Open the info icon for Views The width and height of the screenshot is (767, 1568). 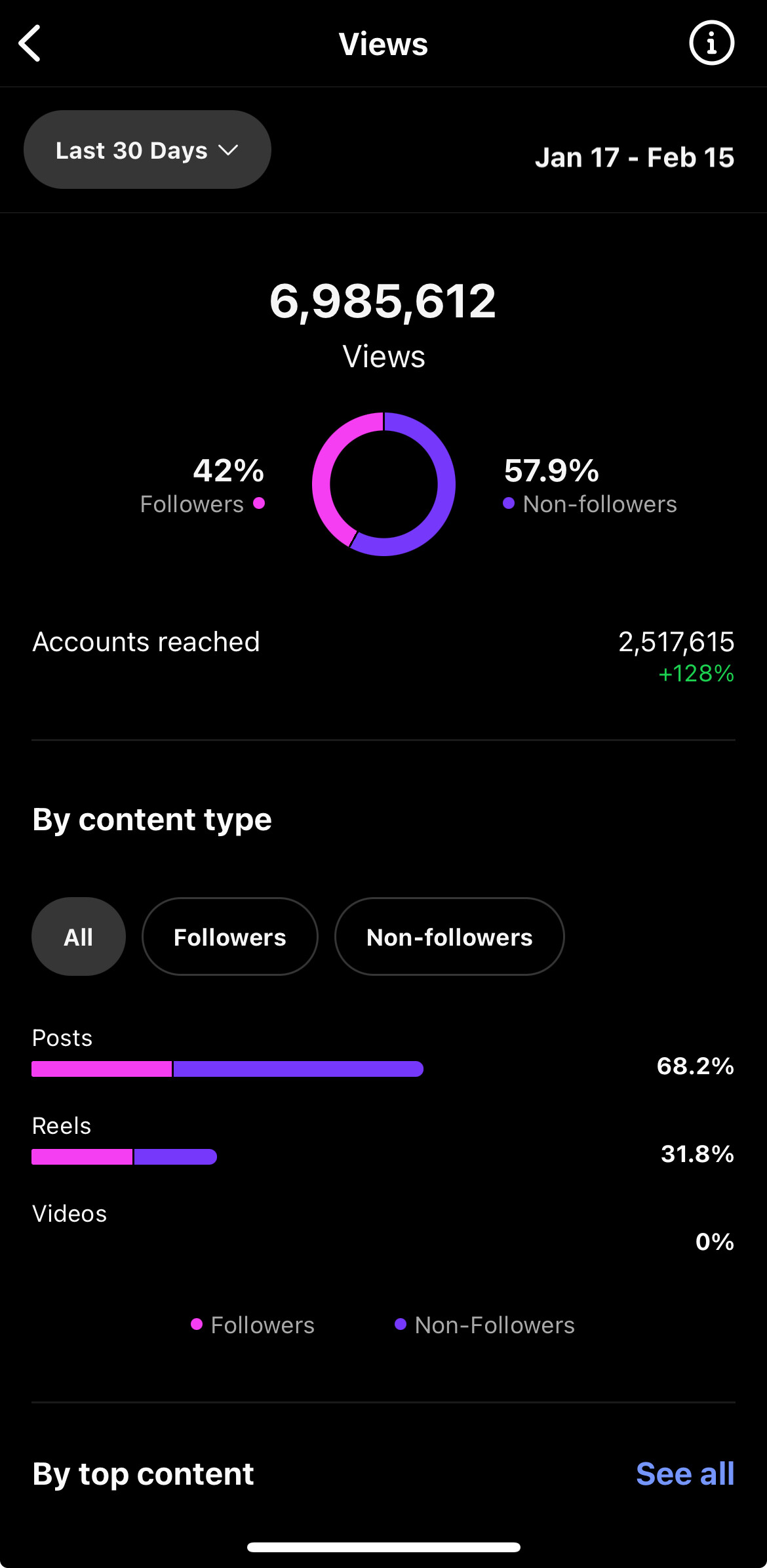pyautogui.click(x=711, y=43)
